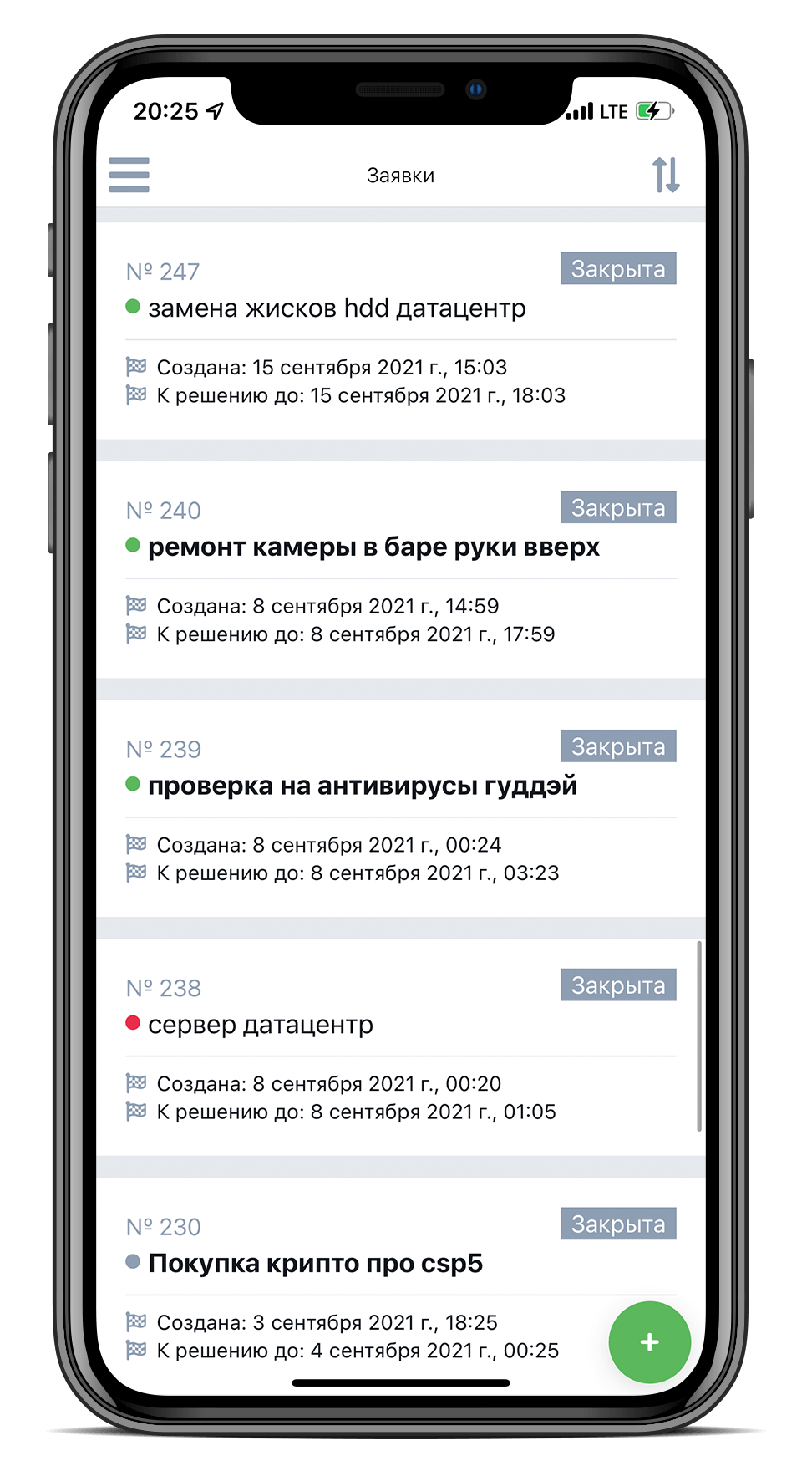Open request № 230 Покупка крипто про csp5
812x1476 pixels.
coord(315,1263)
